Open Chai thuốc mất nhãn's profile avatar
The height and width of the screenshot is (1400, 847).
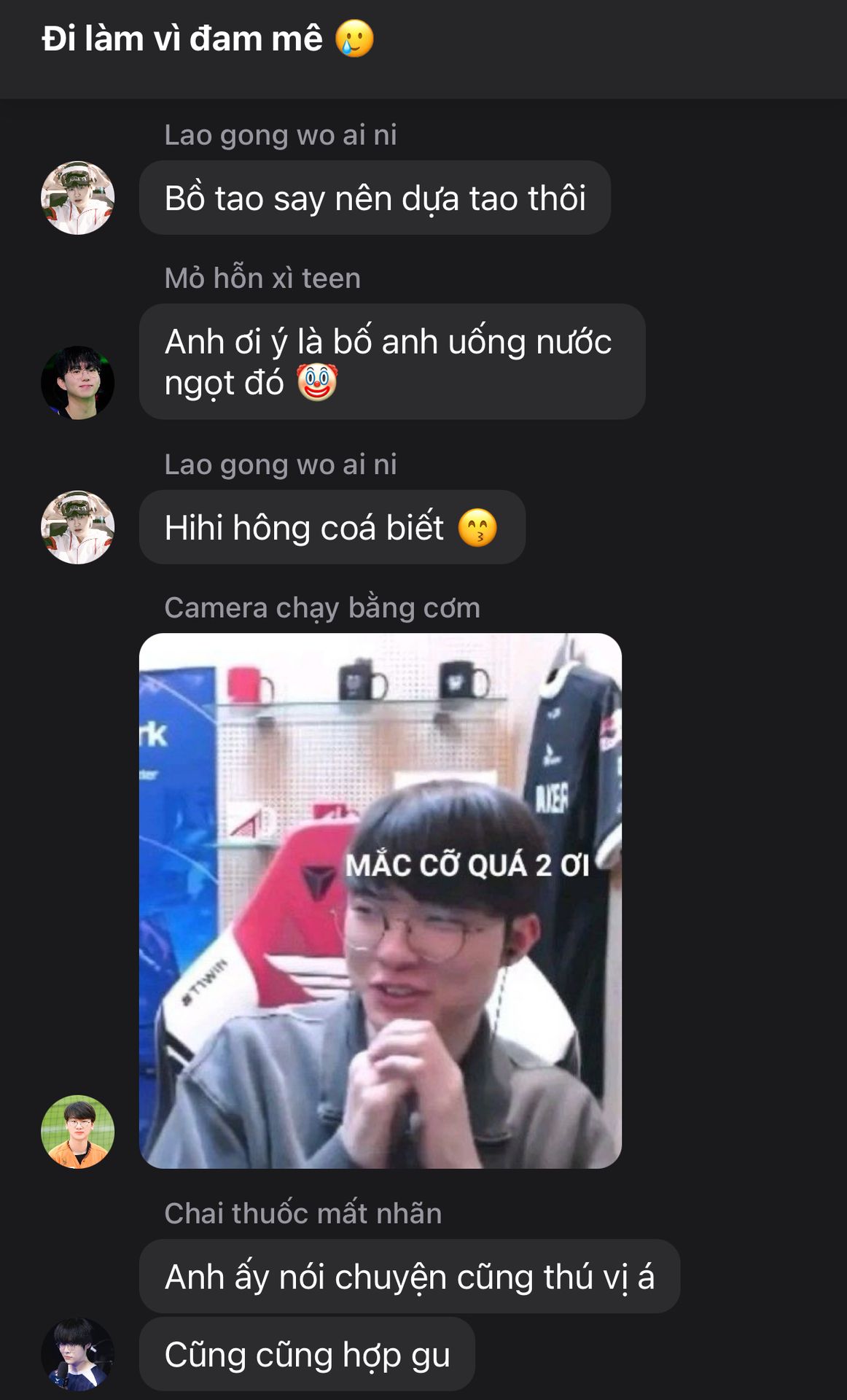coord(77,1353)
